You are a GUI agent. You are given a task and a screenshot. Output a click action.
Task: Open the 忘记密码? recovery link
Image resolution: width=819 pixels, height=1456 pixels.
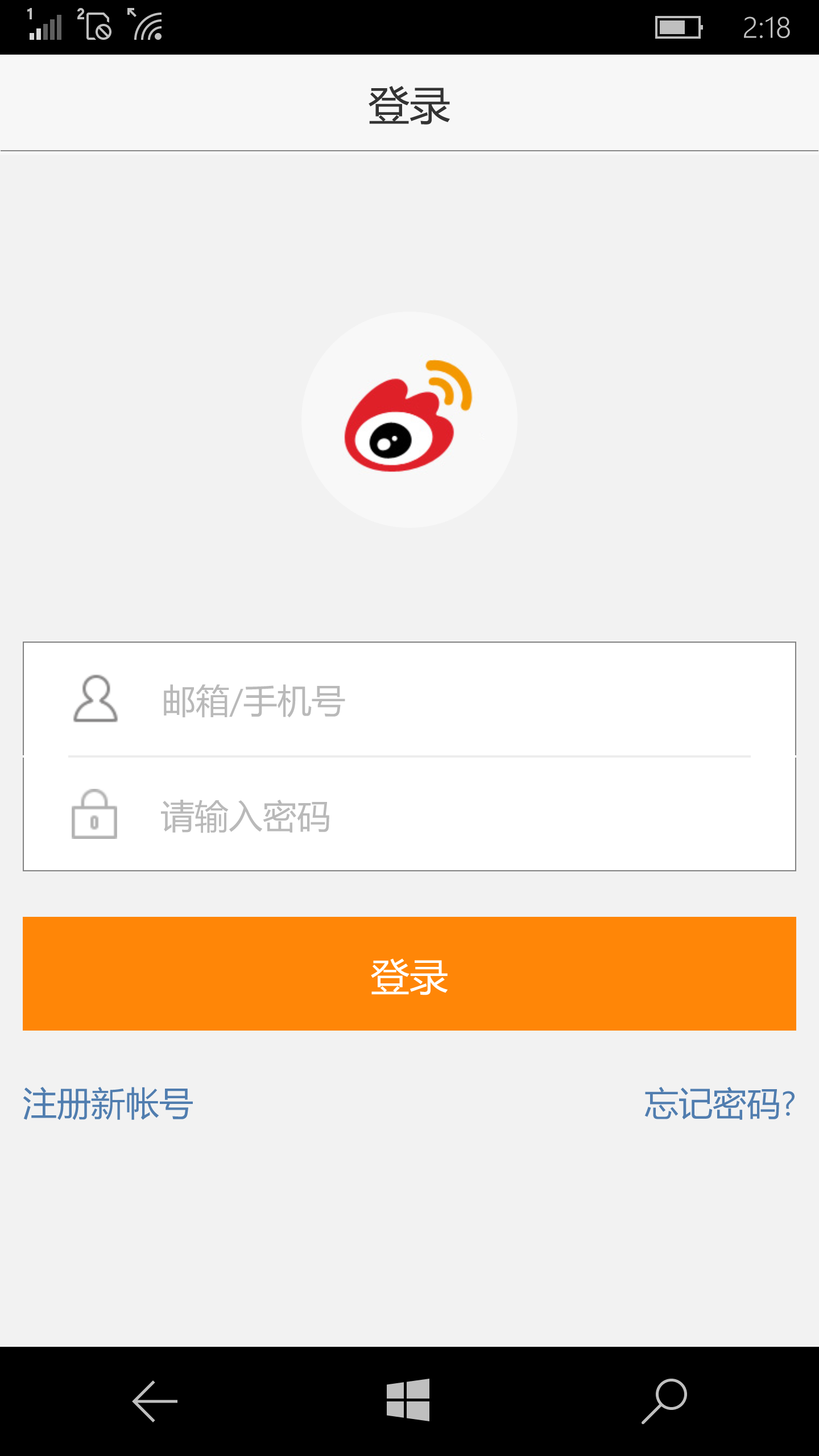click(719, 1105)
